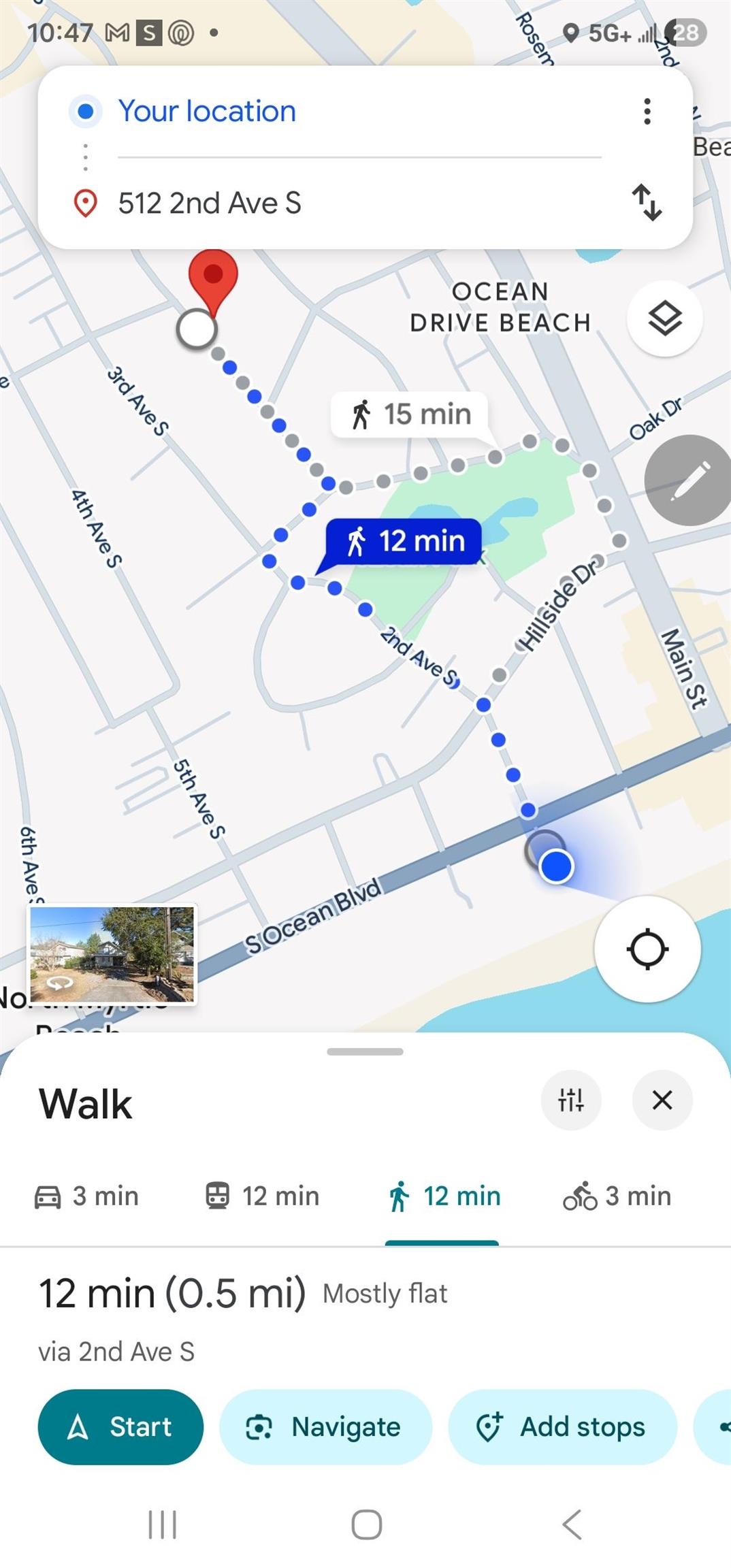Select the walking tab, 12 min
Image resolution: width=731 pixels, height=1568 pixels.
[x=444, y=1196]
